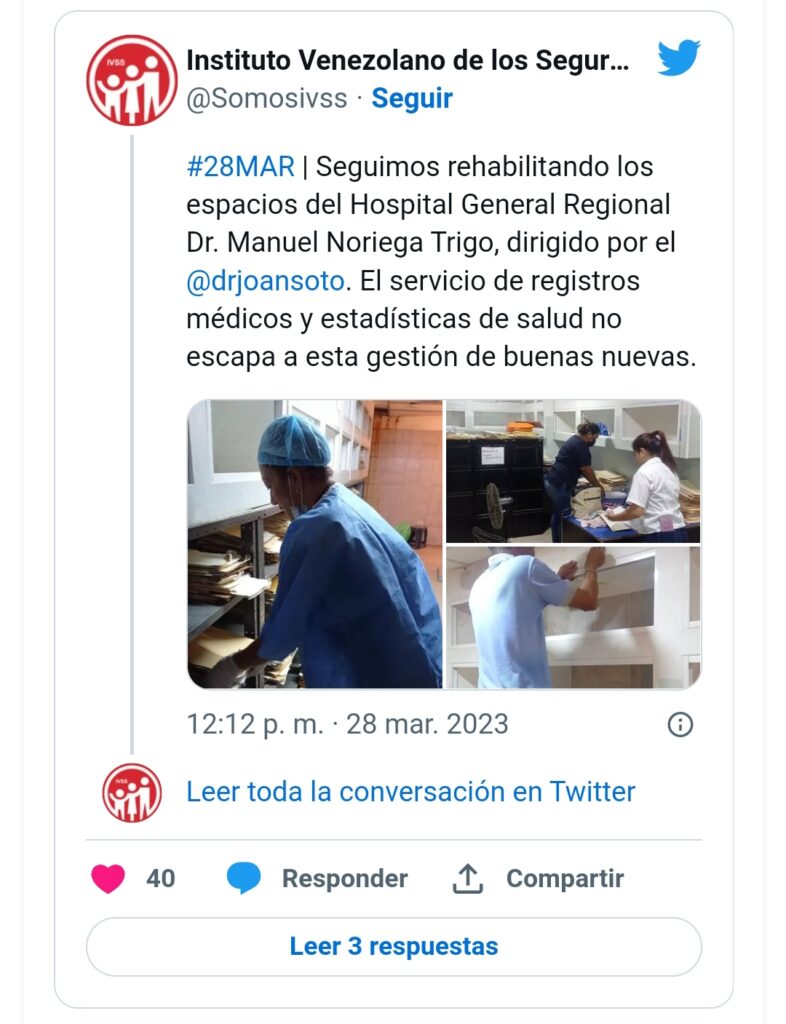Open the #28MAR hashtag

pos(240,166)
